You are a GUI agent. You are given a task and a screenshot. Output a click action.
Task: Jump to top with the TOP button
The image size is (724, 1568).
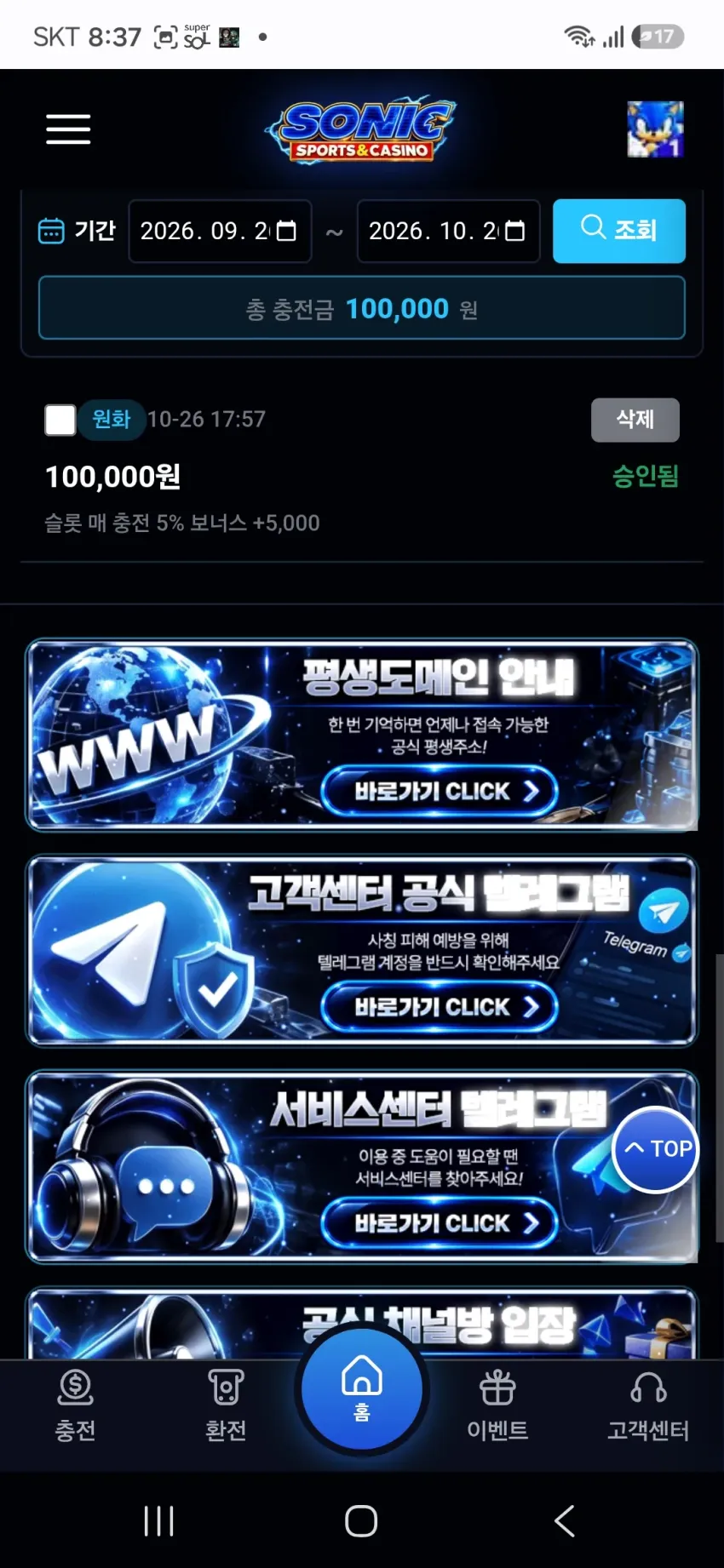coord(656,1149)
